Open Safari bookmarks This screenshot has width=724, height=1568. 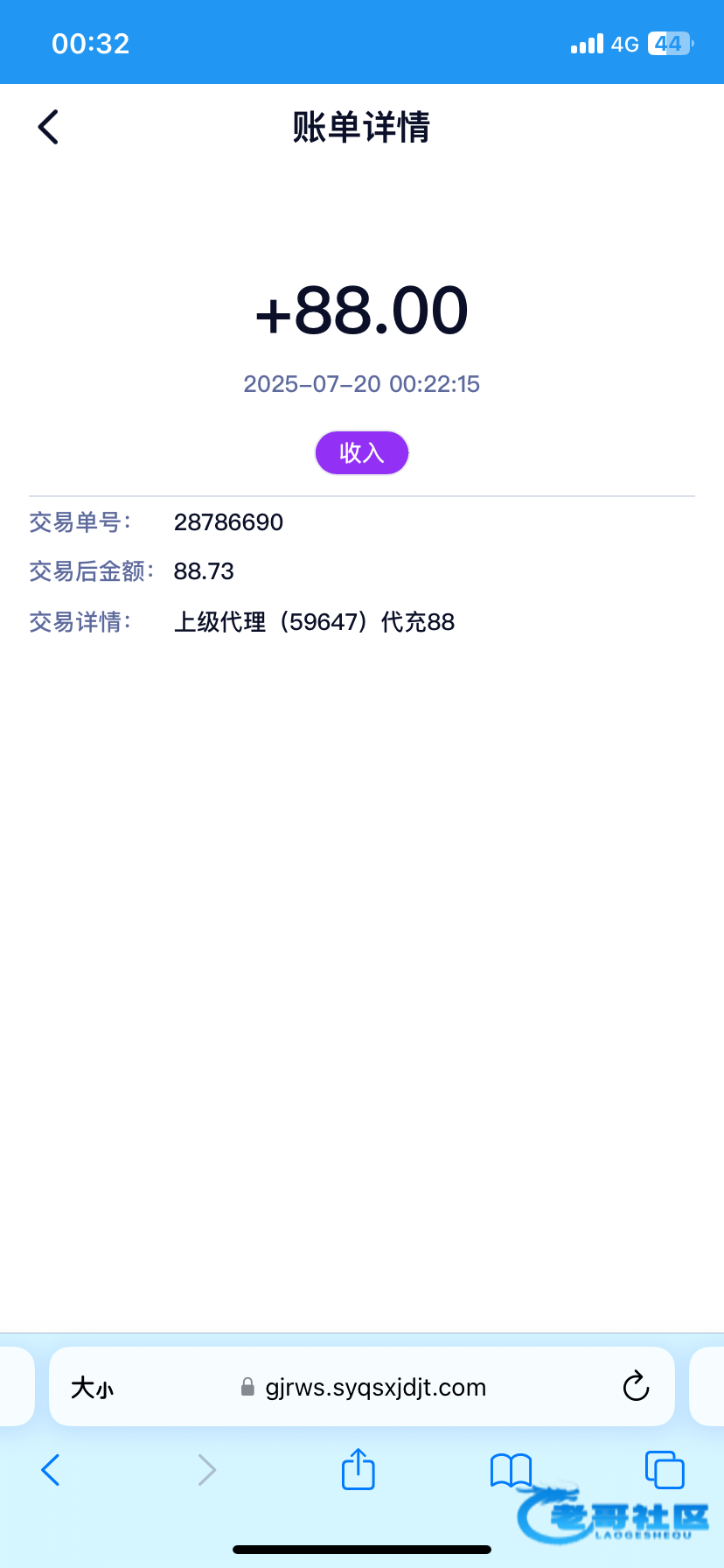(x=511, y=1470)
